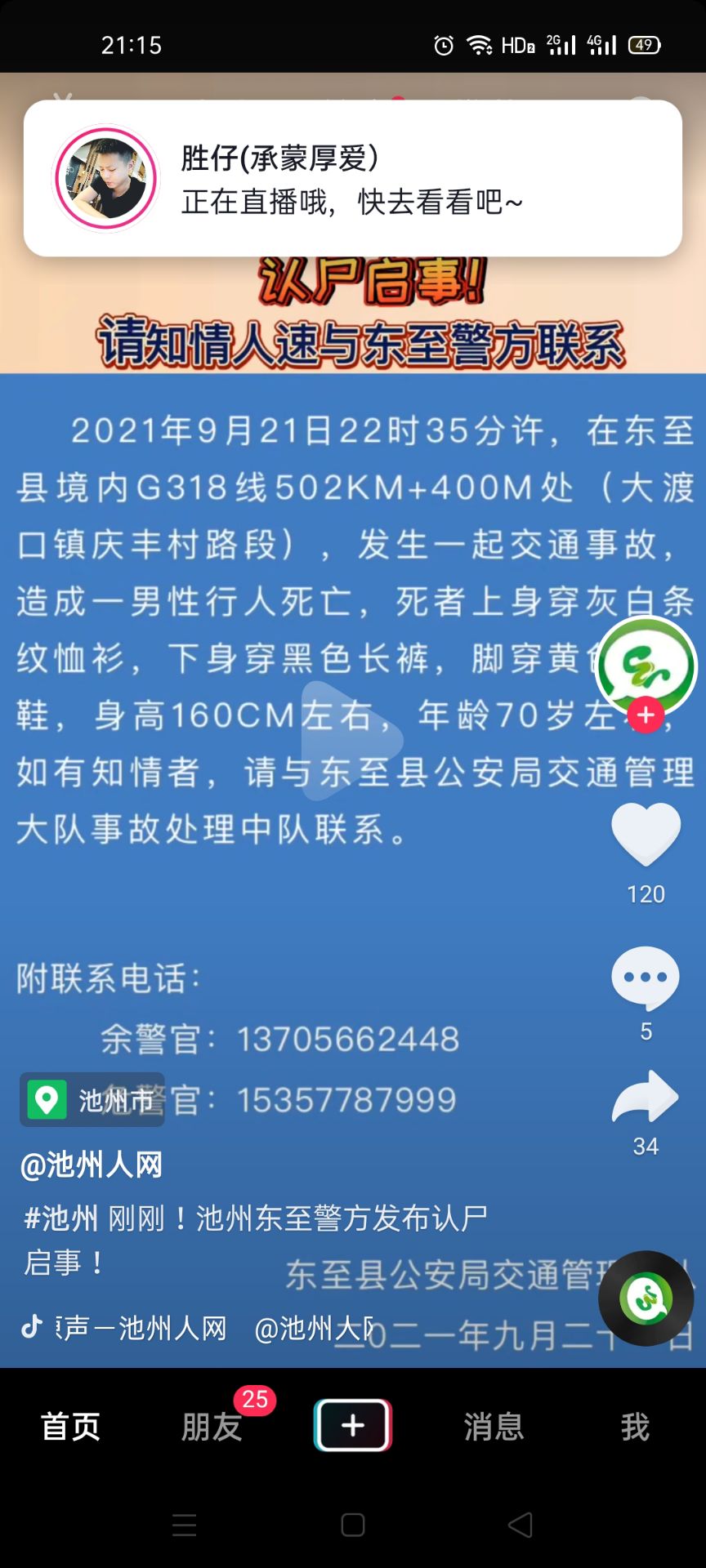Viewport: 706px width, 1568px height.
Task: Open the comments bubble
Action: tap(646, 978)
